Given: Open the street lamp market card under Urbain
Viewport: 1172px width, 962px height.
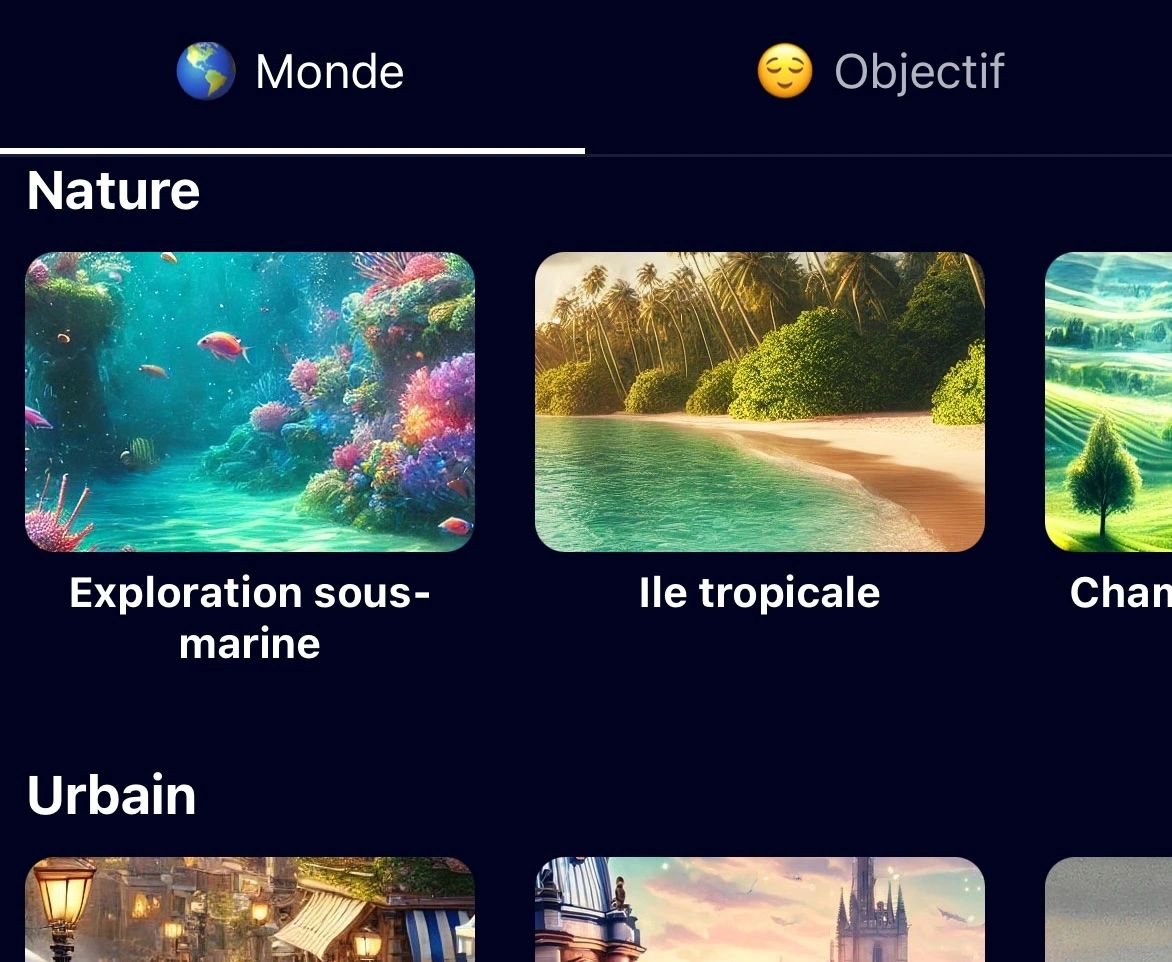Looking at the screenshot, I should [x=250, y=910].
